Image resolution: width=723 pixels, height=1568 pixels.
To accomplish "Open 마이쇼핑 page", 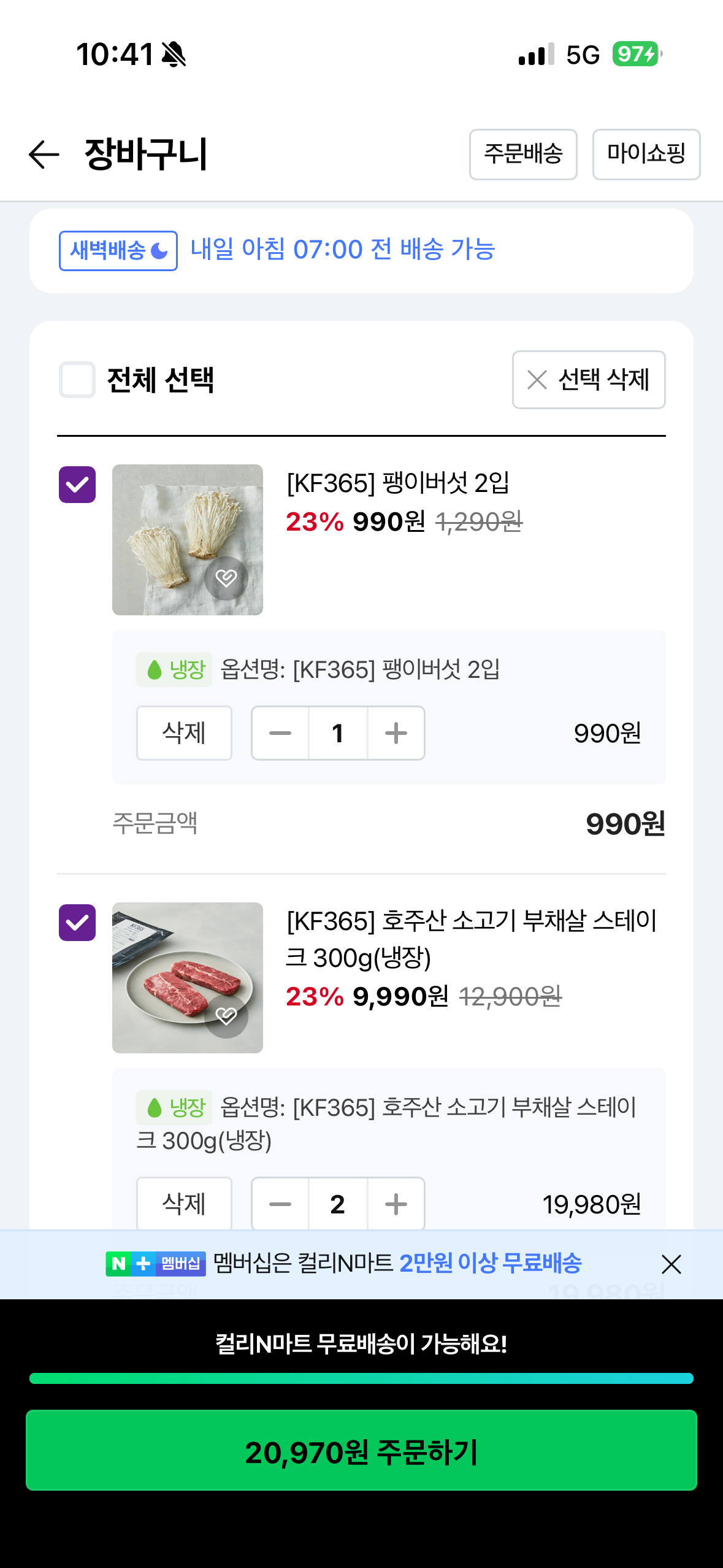I will click(646, 154).
